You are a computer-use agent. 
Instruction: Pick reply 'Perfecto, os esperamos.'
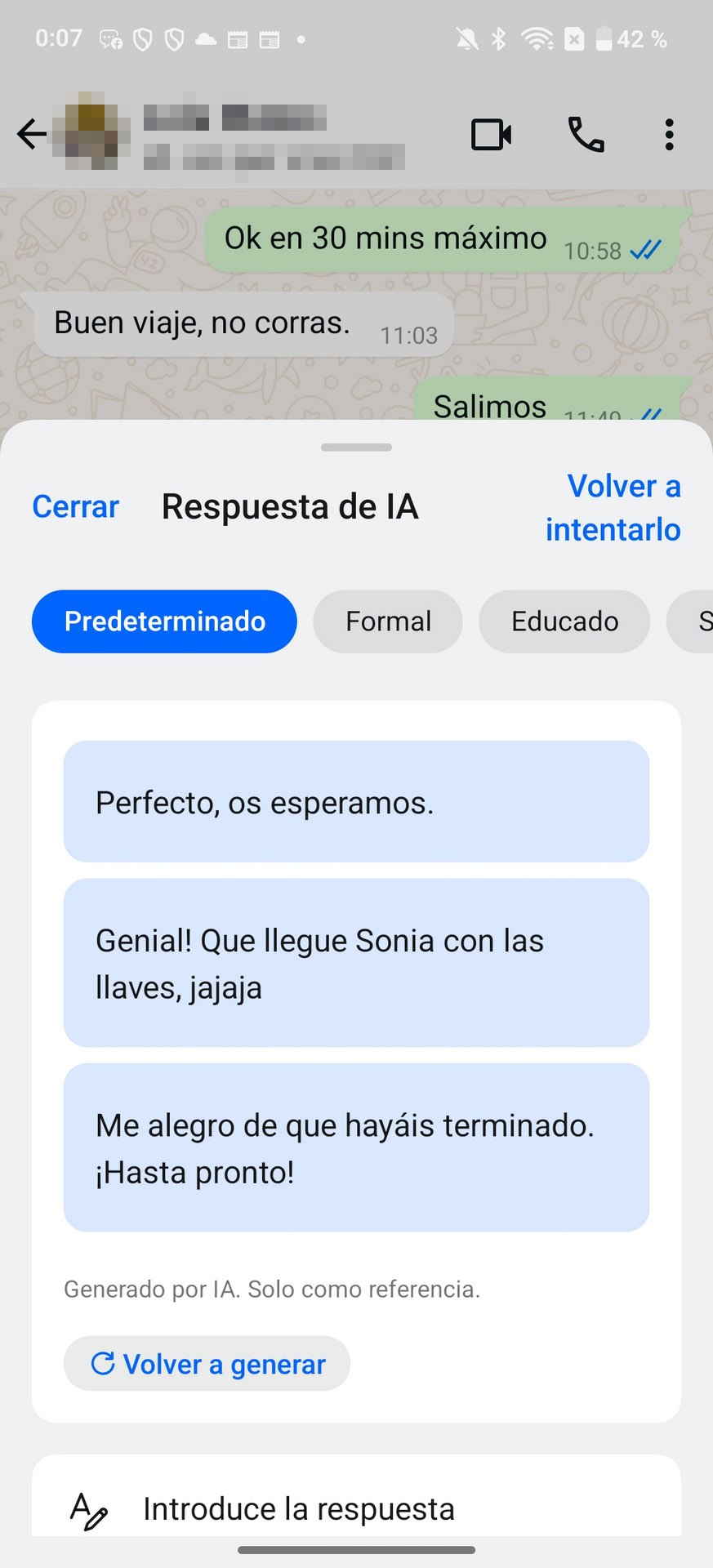click(x=356, y=802)
